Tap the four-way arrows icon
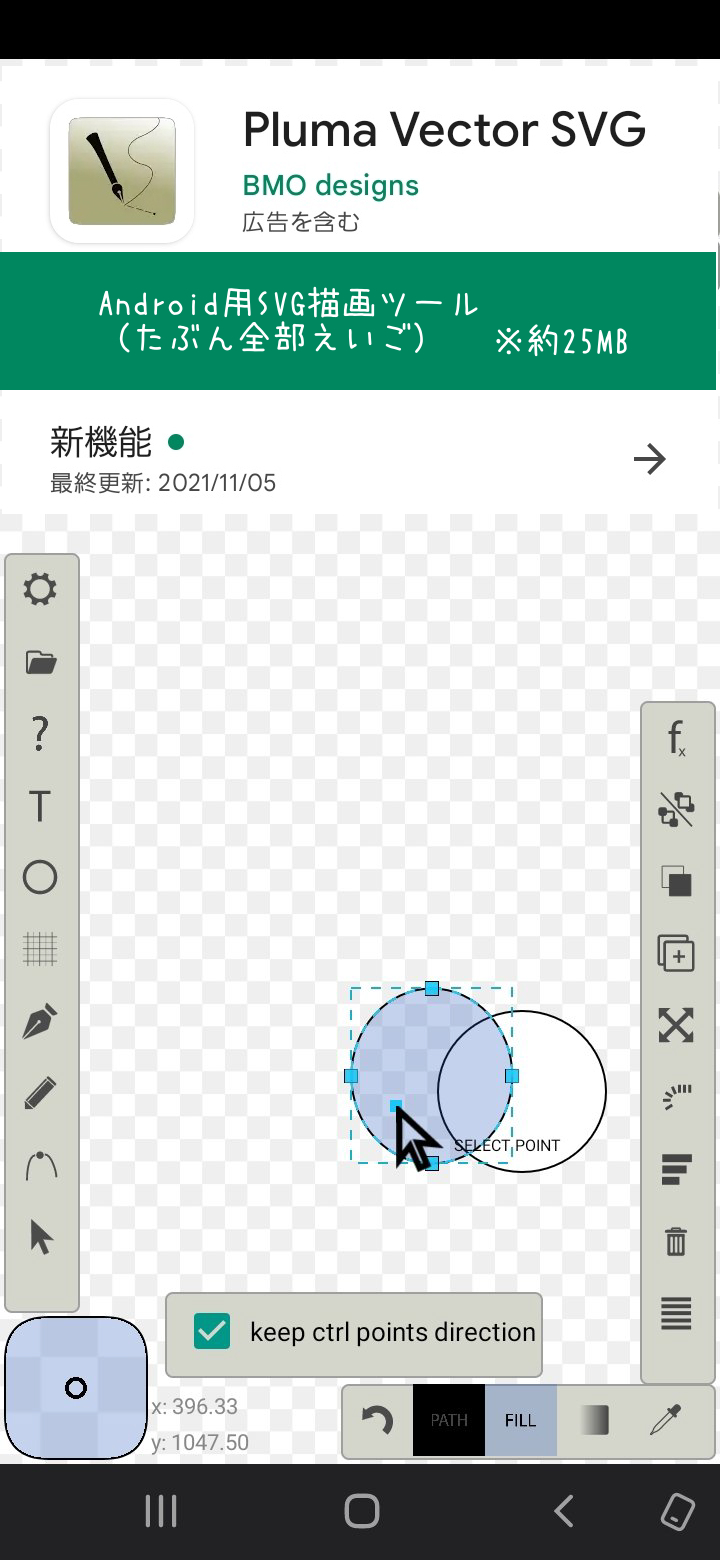 tap(676, 1025)
